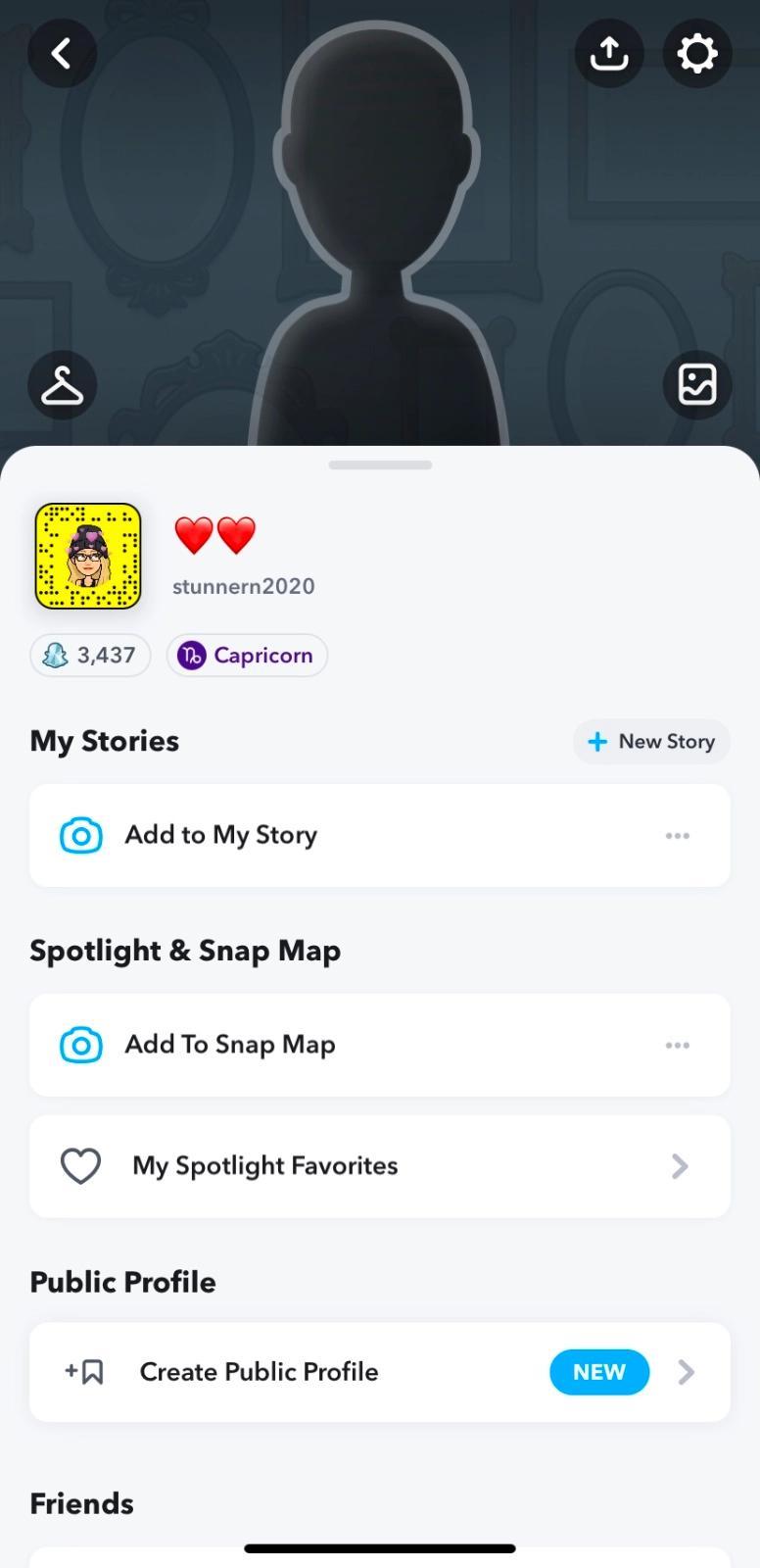Change outfit with the hanger icon
This screenshot has width=760, height=1568.
(62, 385)
